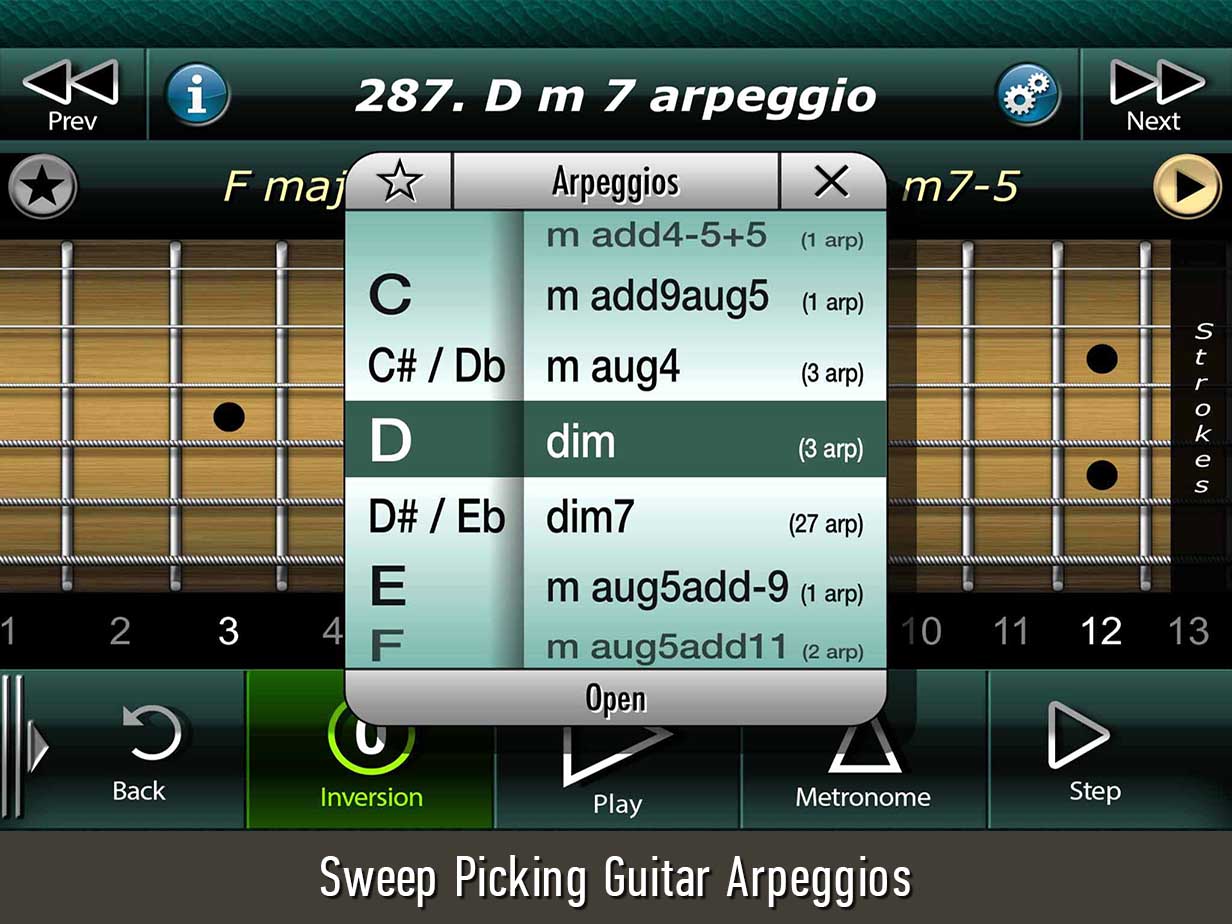Pick root note D# / Eb
Viewport: 1232px width, 924px height.
coord(436,518)
